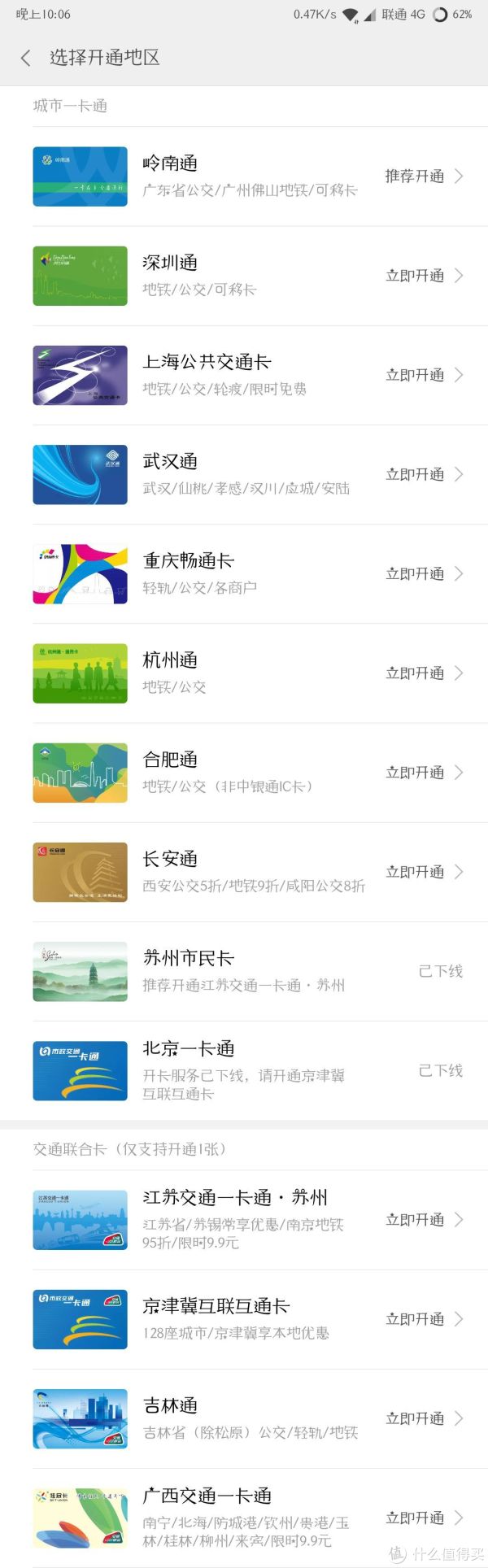Screen dimensions: 488x1568
Task: Open 重庆畅通卡 row
Action: (244, 573)
